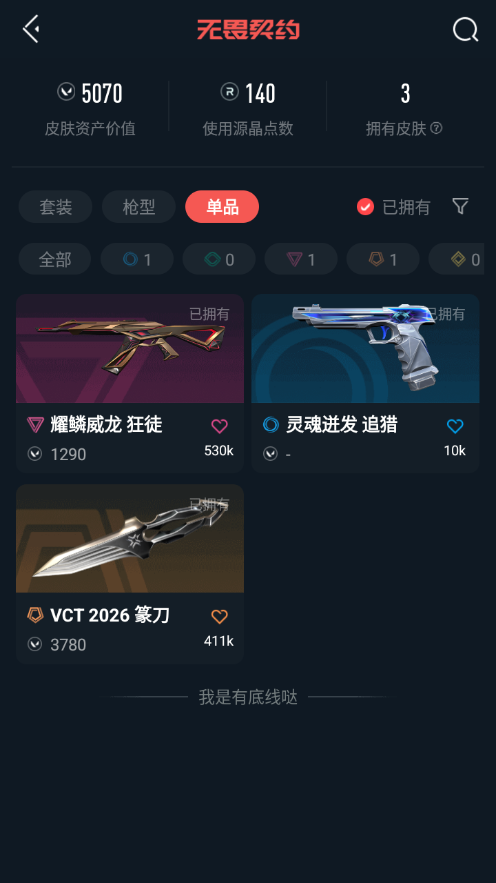Image resolution: width=496 pixels, height=883 pixels.
Task: Like the 耀鳞威龙 狂徒 skin
Action: pyautogui.click(x=219, y=426)
